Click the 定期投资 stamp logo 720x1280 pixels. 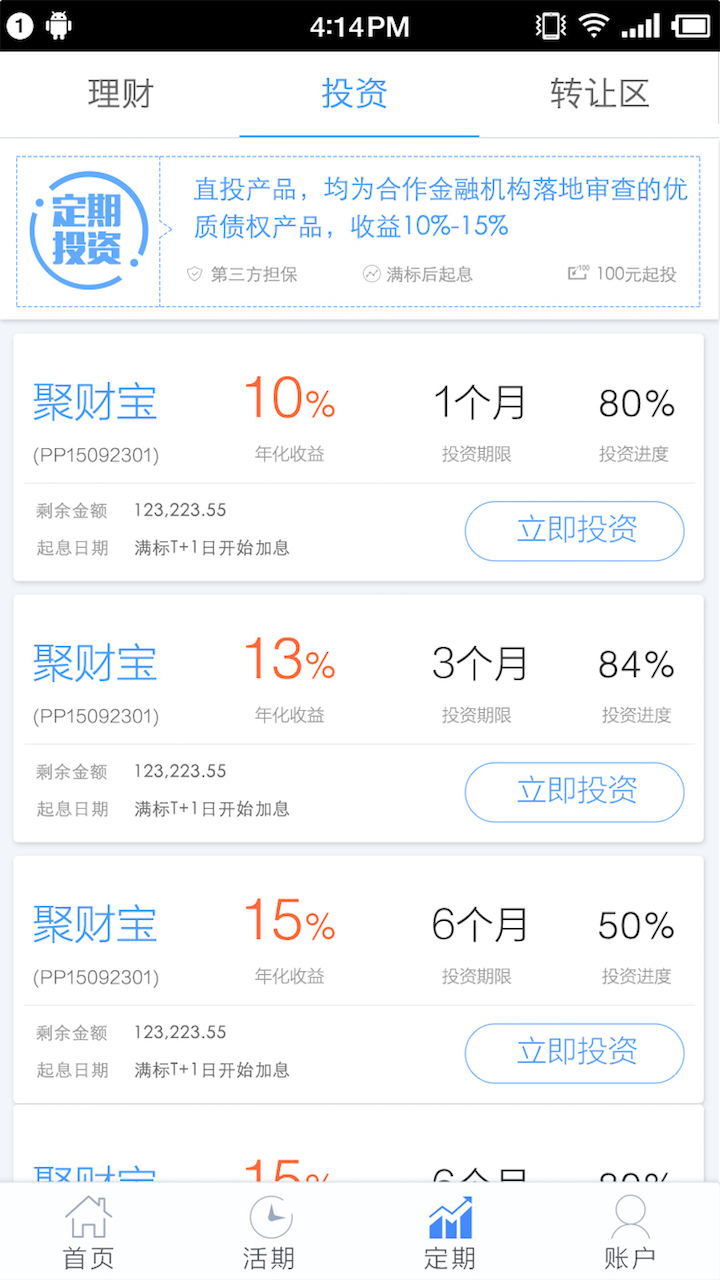85,228
